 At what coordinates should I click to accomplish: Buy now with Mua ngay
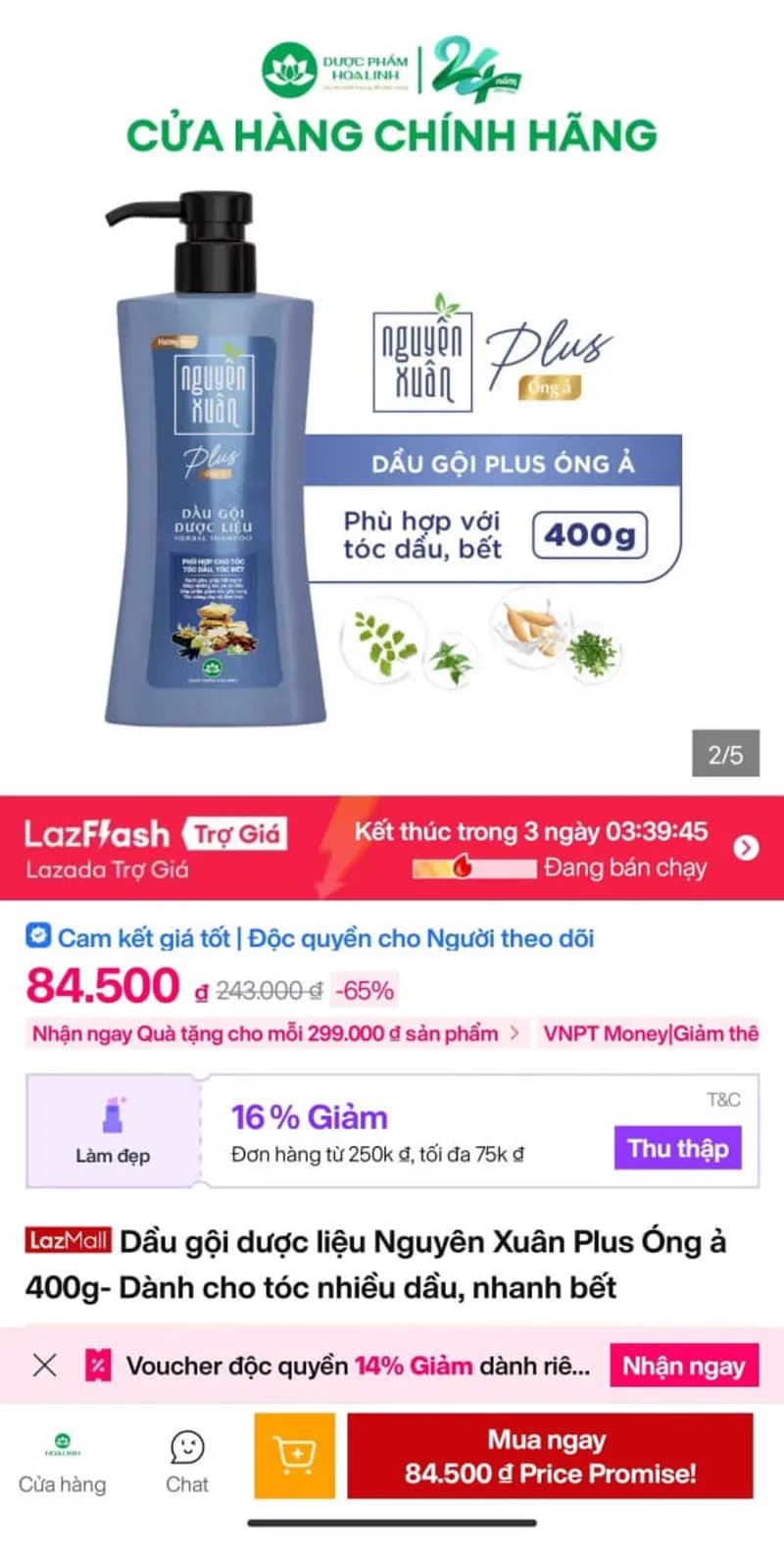click(550, 1456)
